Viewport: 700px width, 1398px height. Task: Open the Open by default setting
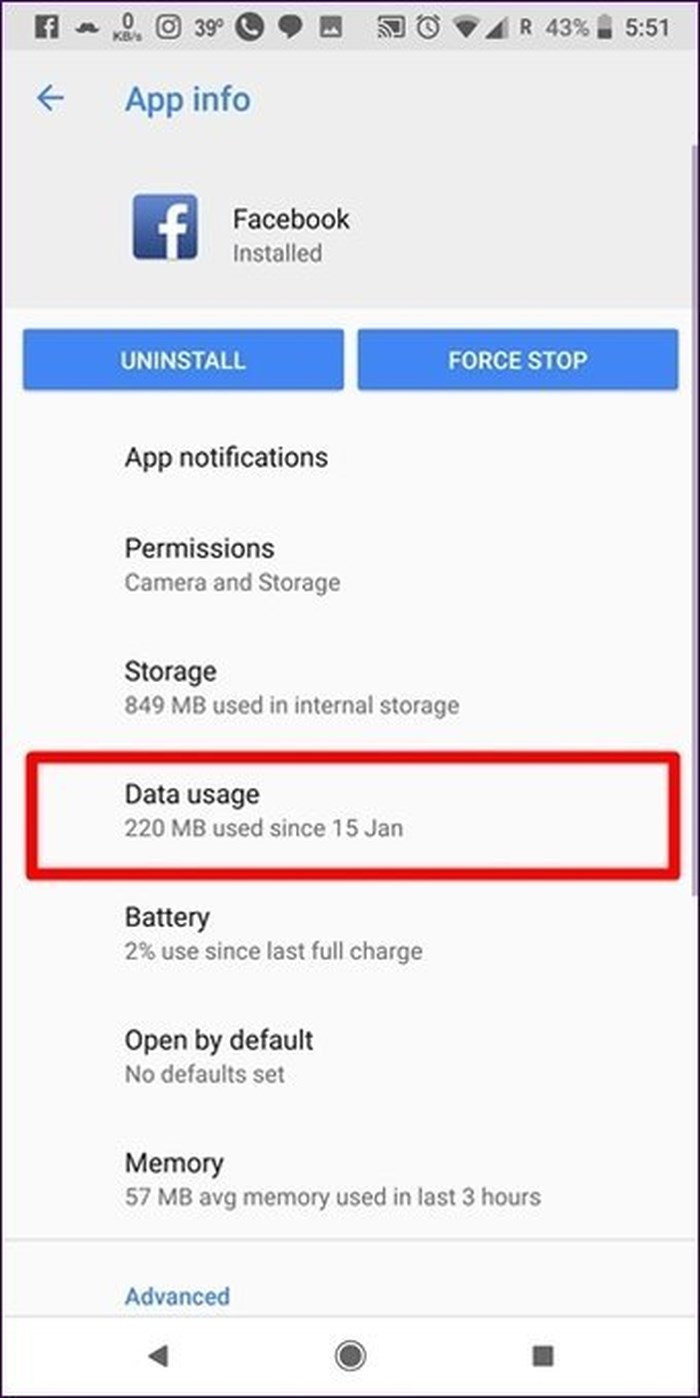219,1056
